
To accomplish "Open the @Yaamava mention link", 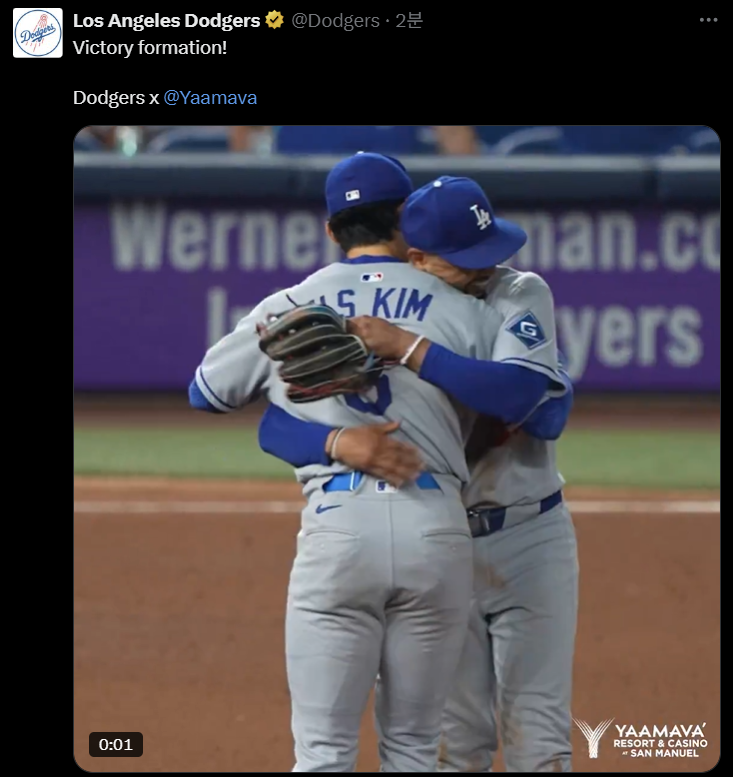I will 210,97.
